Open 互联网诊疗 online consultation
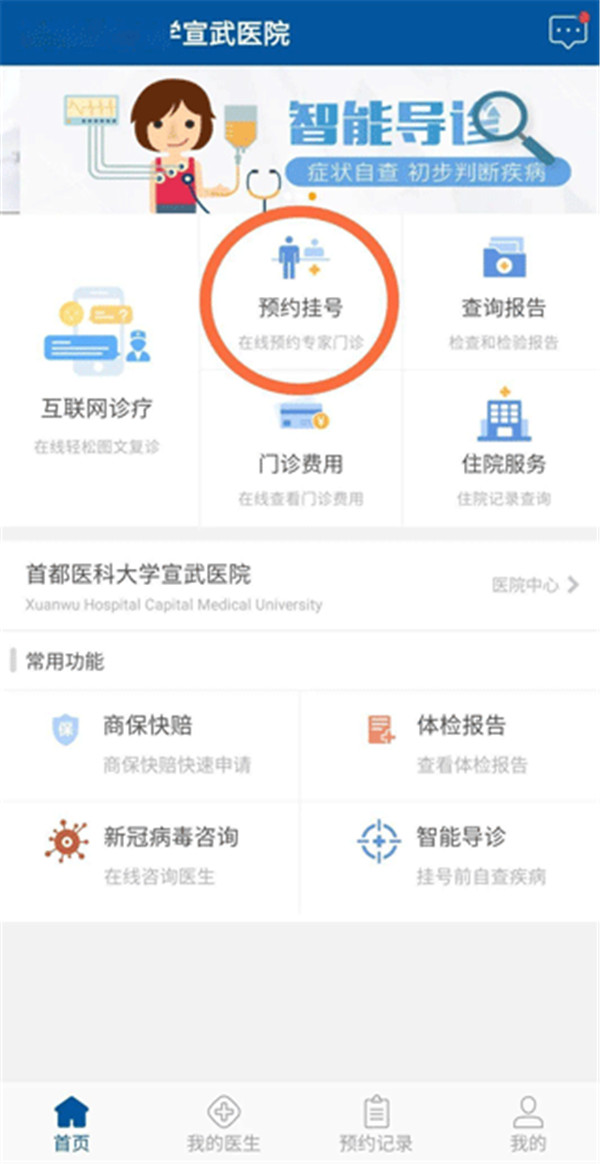600x1164 pixels. 97,370
